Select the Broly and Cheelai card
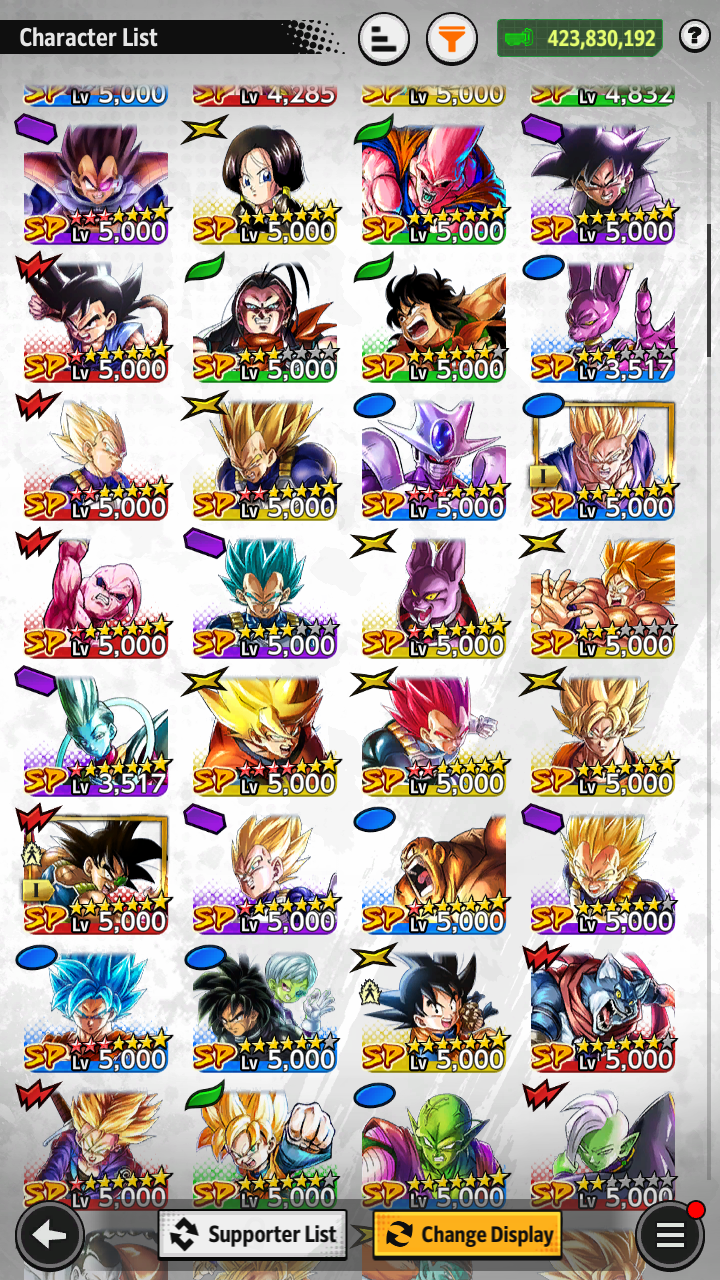 coord(265,1010)
